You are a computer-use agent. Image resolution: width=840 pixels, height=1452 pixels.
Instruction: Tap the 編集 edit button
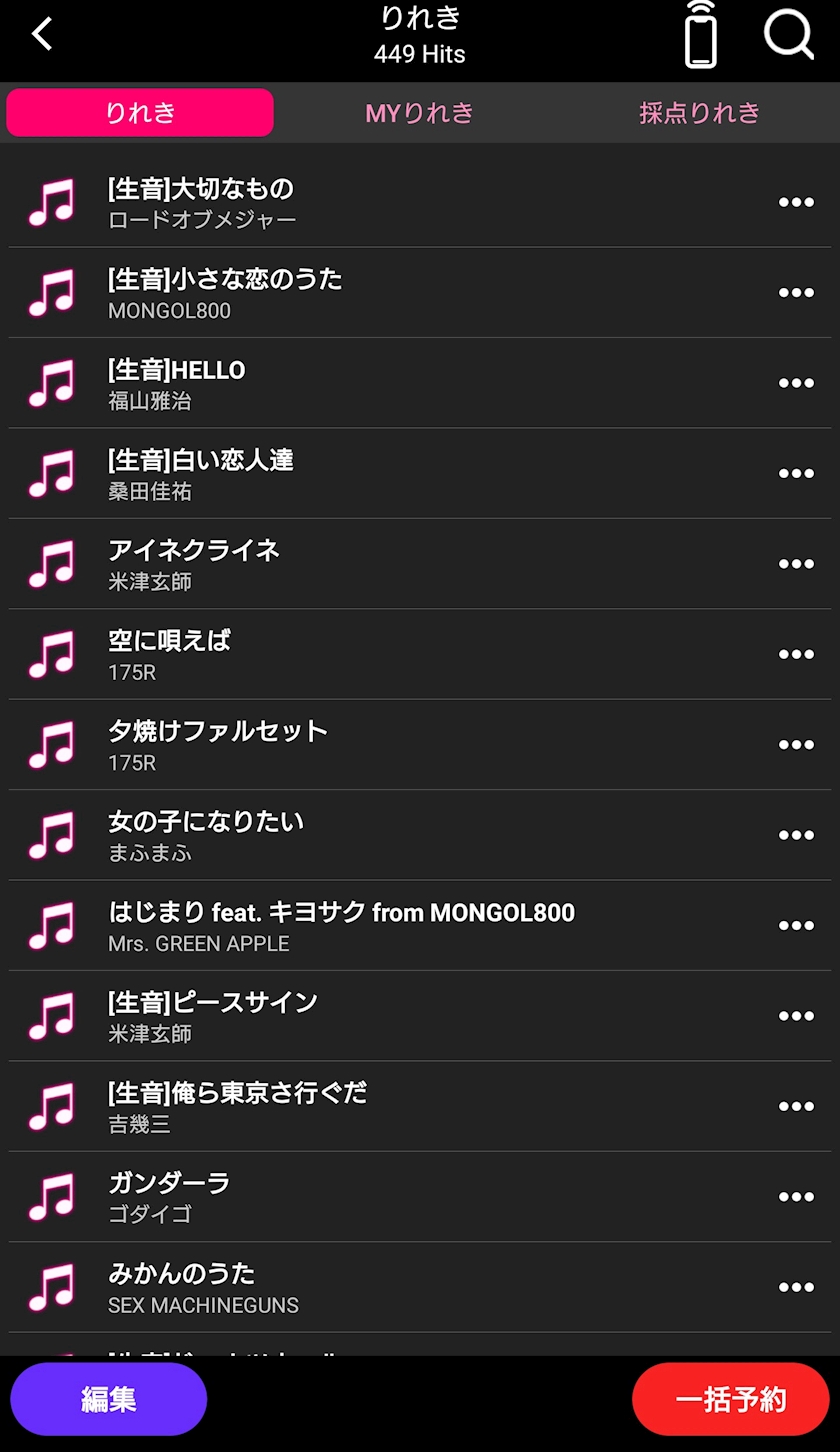109,1399
